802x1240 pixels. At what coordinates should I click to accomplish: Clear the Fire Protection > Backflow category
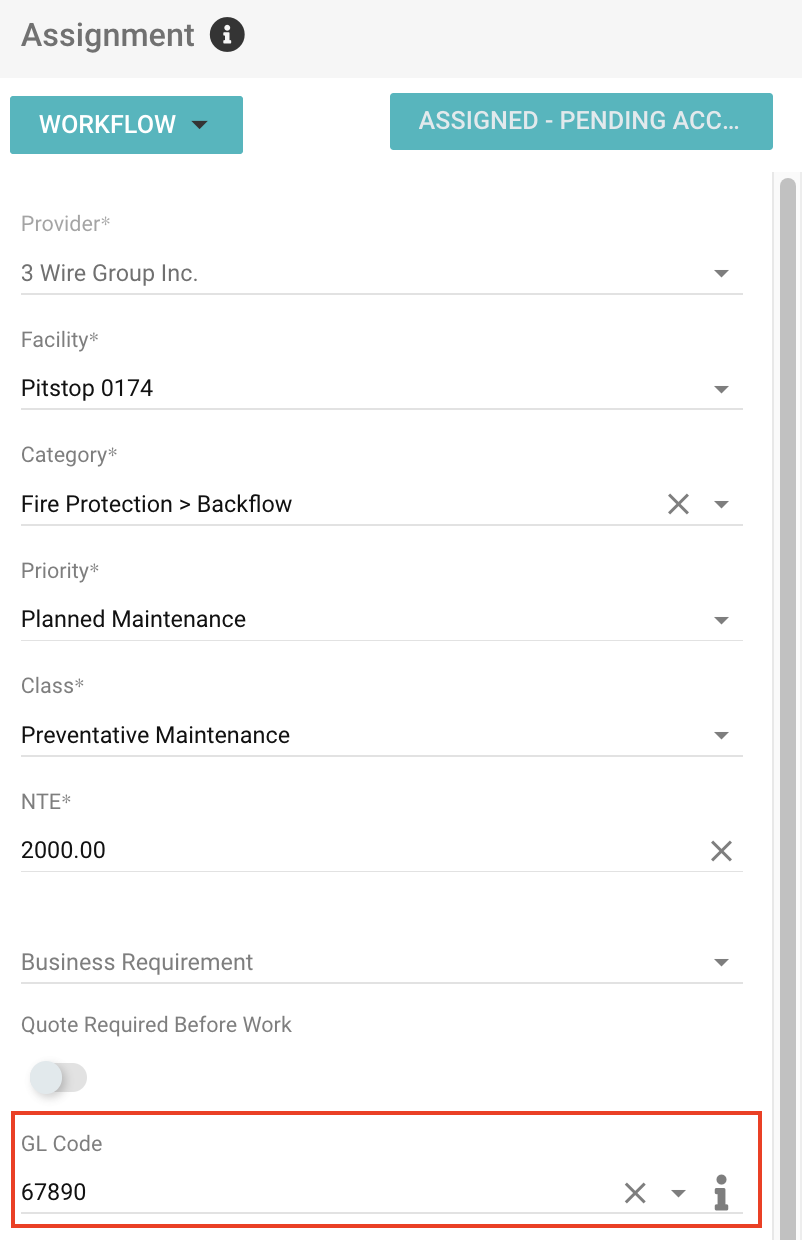click(x=678, y=504)
